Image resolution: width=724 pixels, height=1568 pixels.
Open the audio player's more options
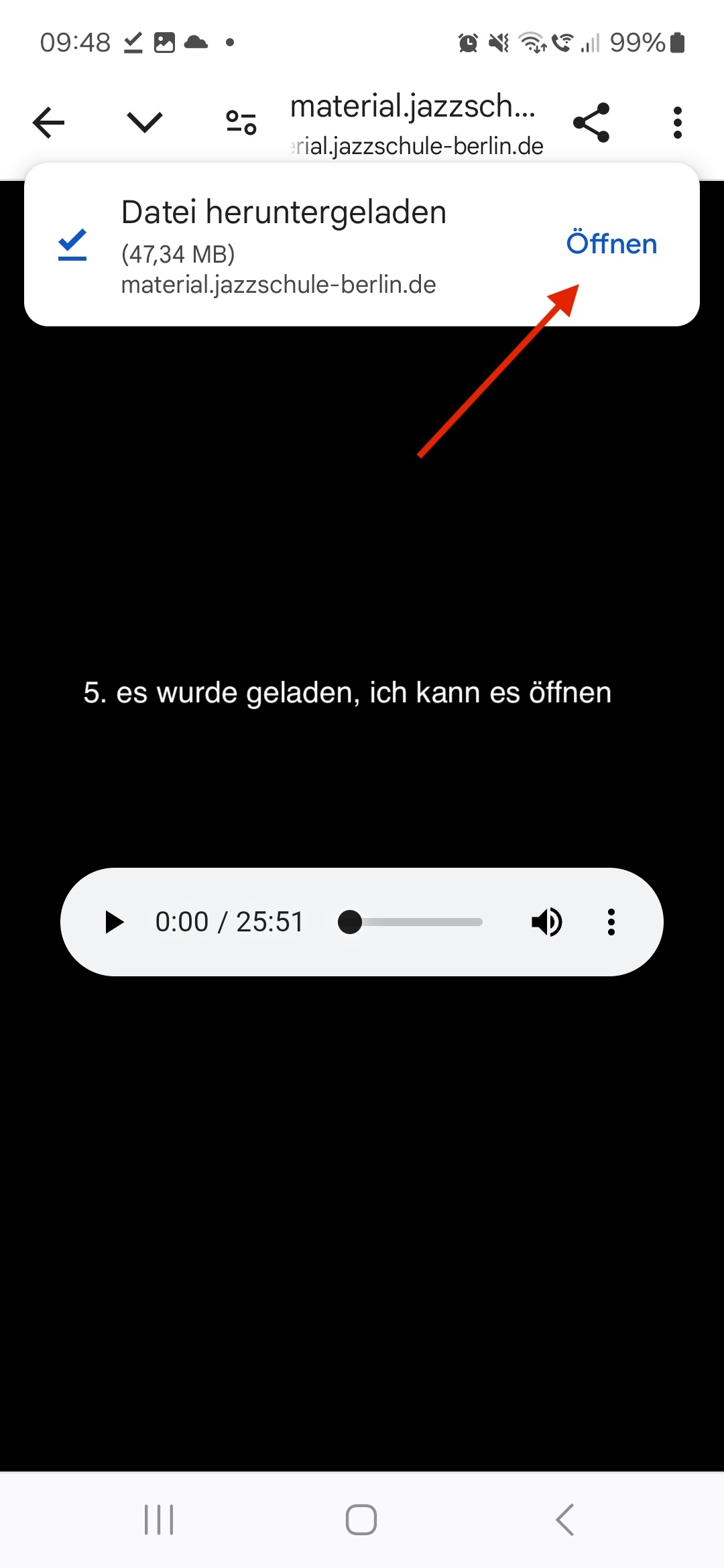point(611,922)
